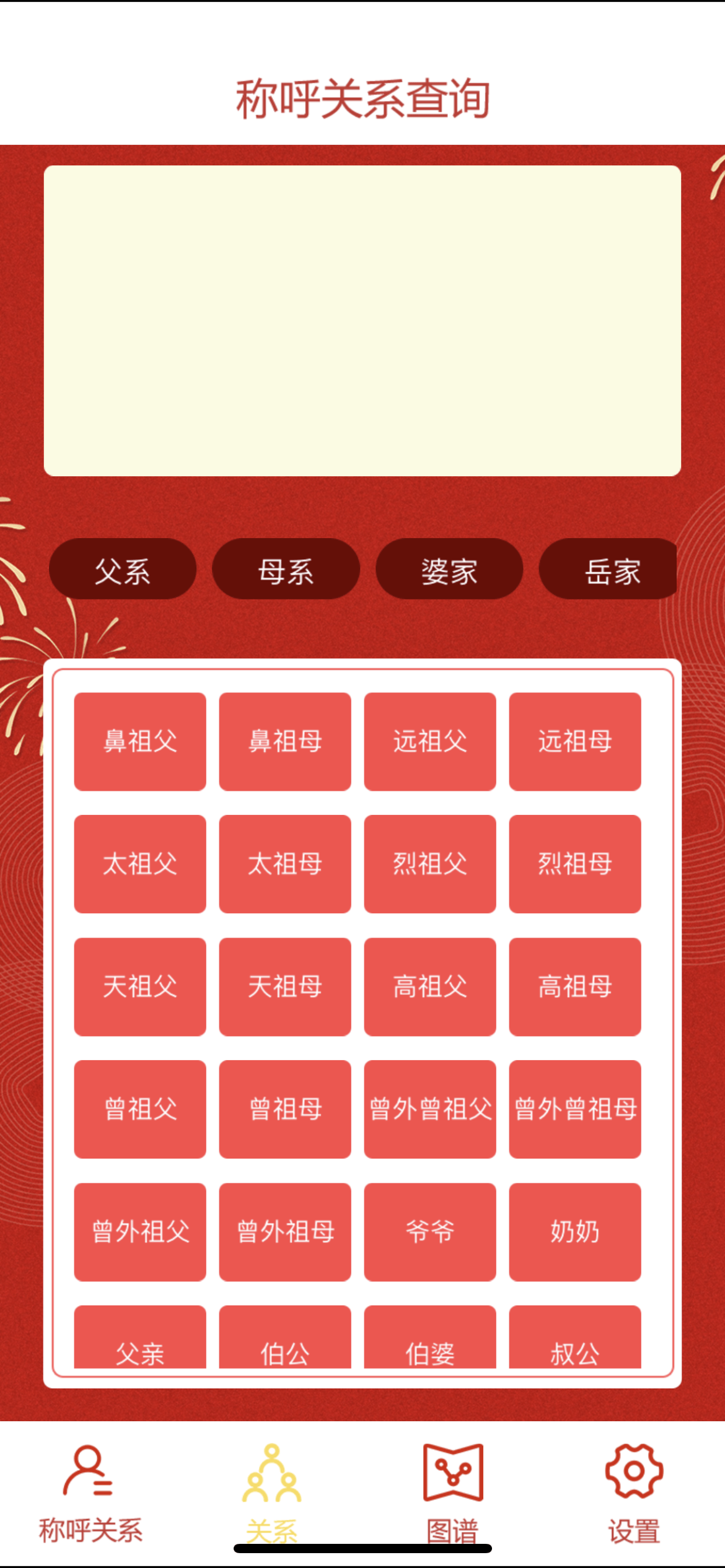Select the 父系 category chip
Screen dimensions: 725x1568
click(x=122, y=569)
